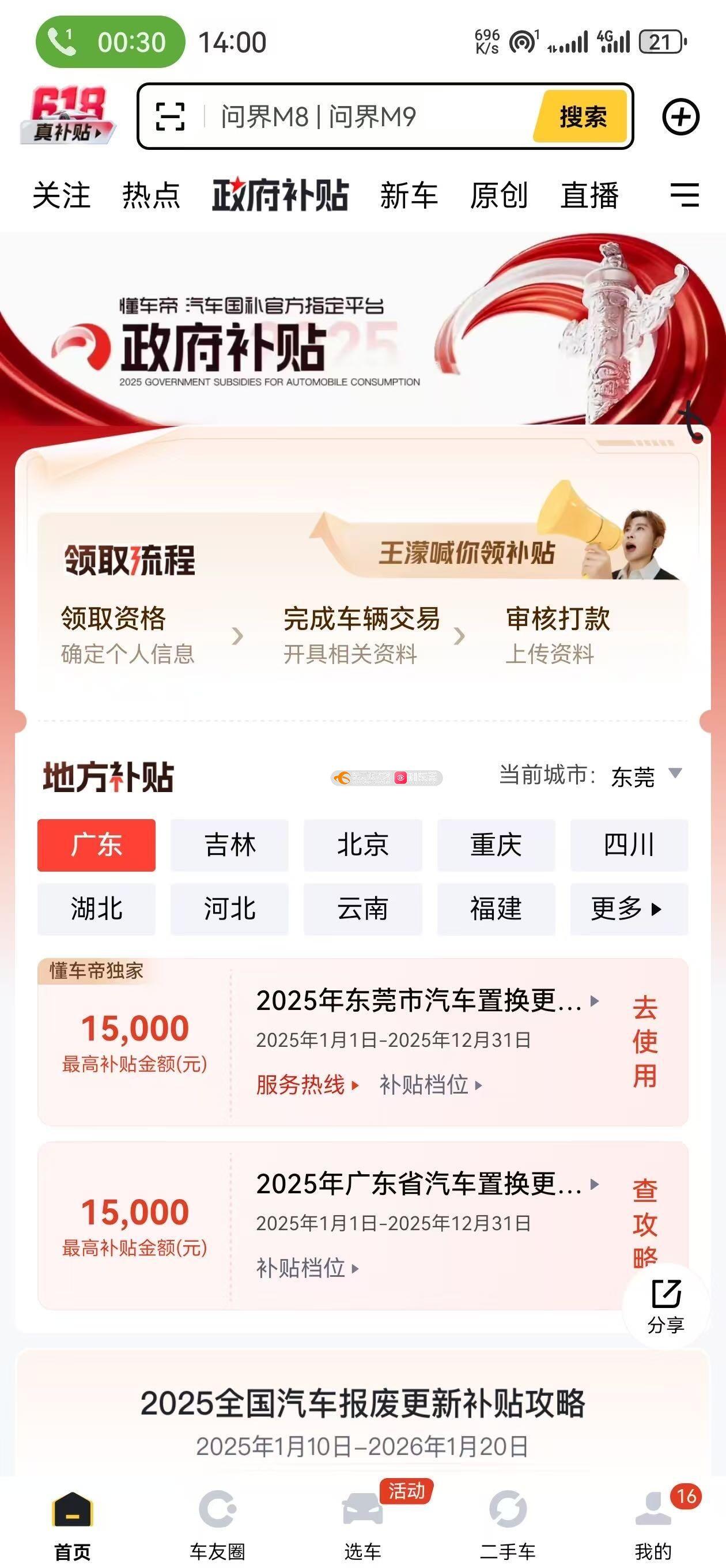Switch to the 新车 tab
The width and height of the screenshot is (726, 1568).
409,195
